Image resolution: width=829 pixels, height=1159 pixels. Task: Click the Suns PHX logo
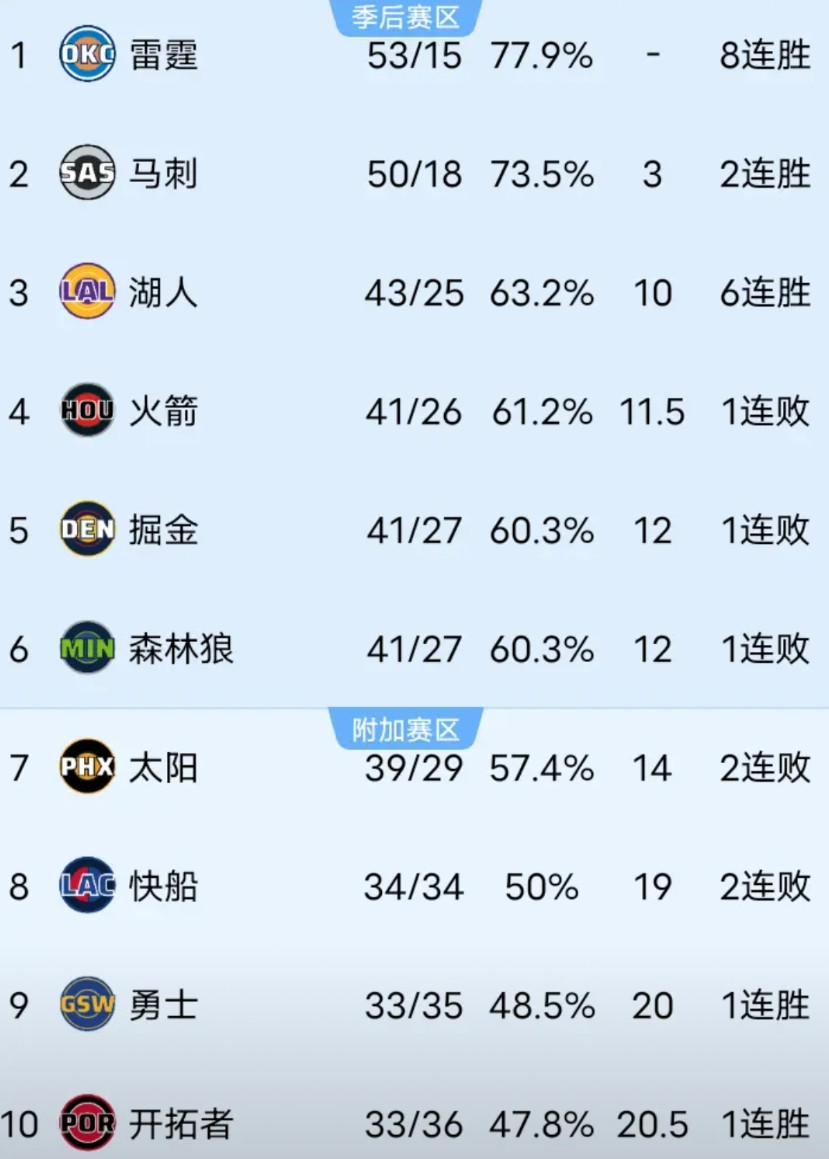pyautogui.click(x=86, y=768)
